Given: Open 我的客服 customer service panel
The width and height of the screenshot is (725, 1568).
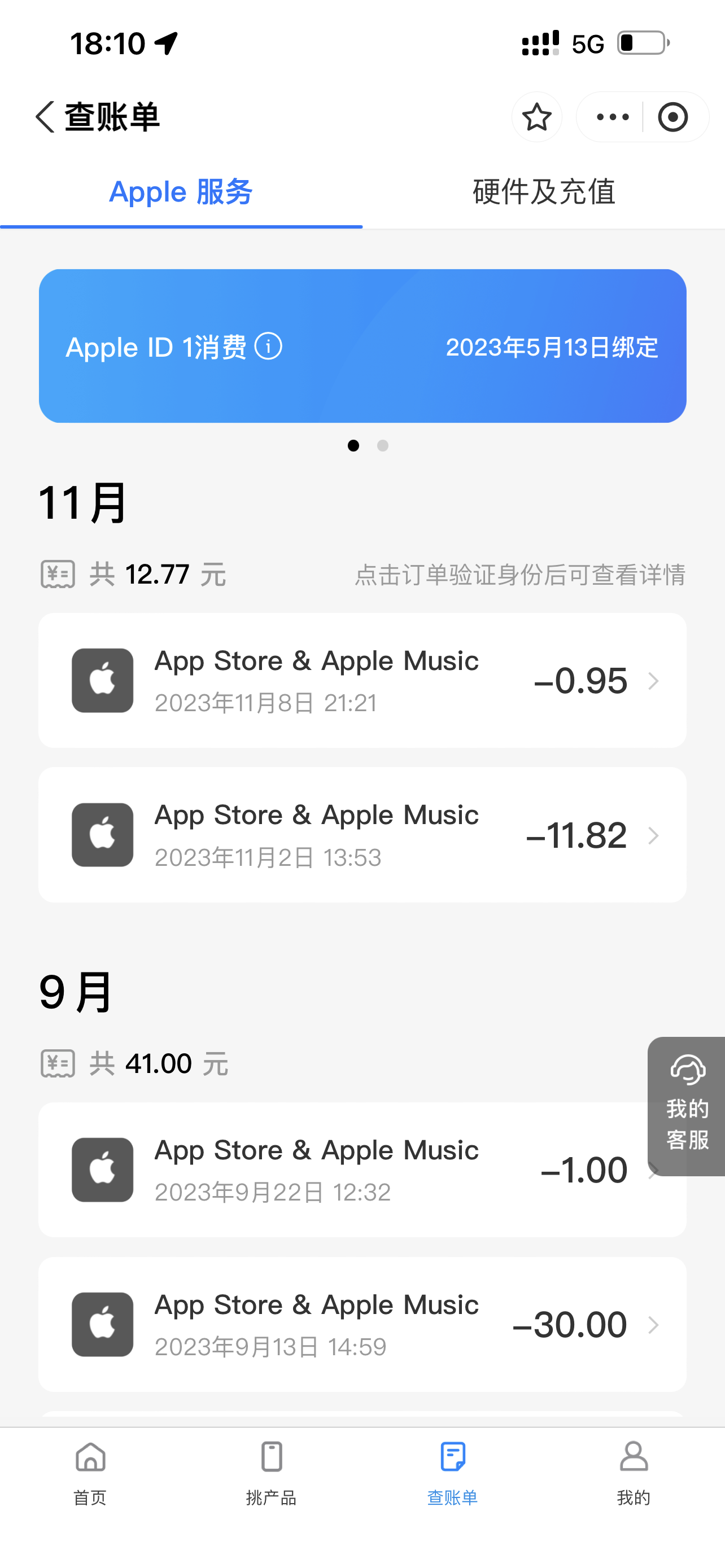Looking at the screenshot, I should (x=687, y=1109).
